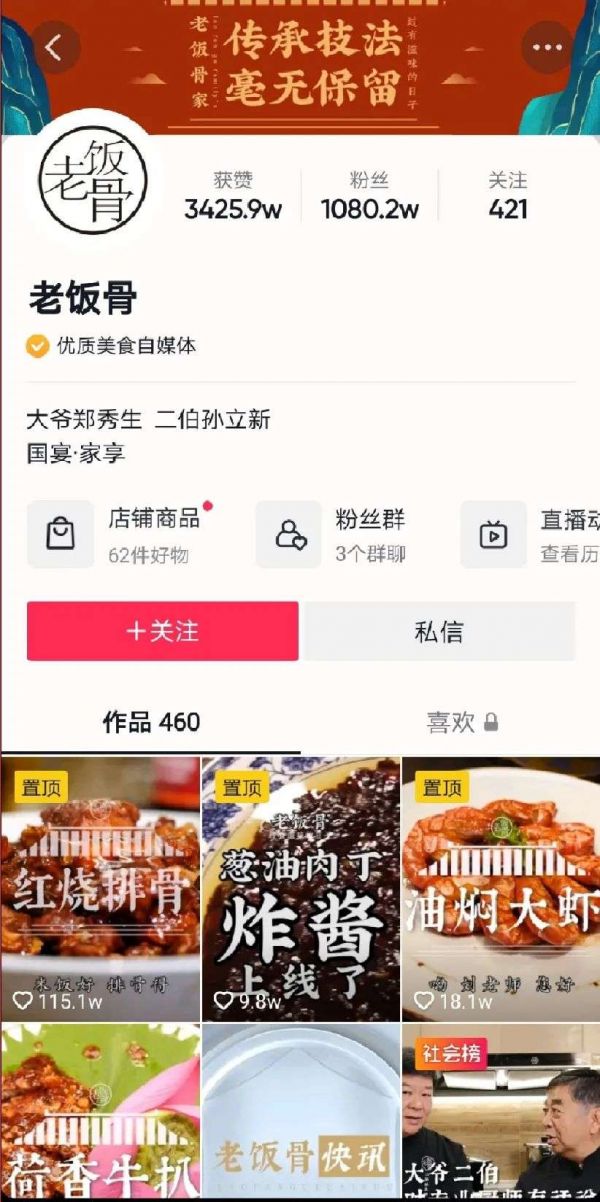Open the 荷香牛扒 video
Screen dimensions: 600x1202
click(100, 1112)
